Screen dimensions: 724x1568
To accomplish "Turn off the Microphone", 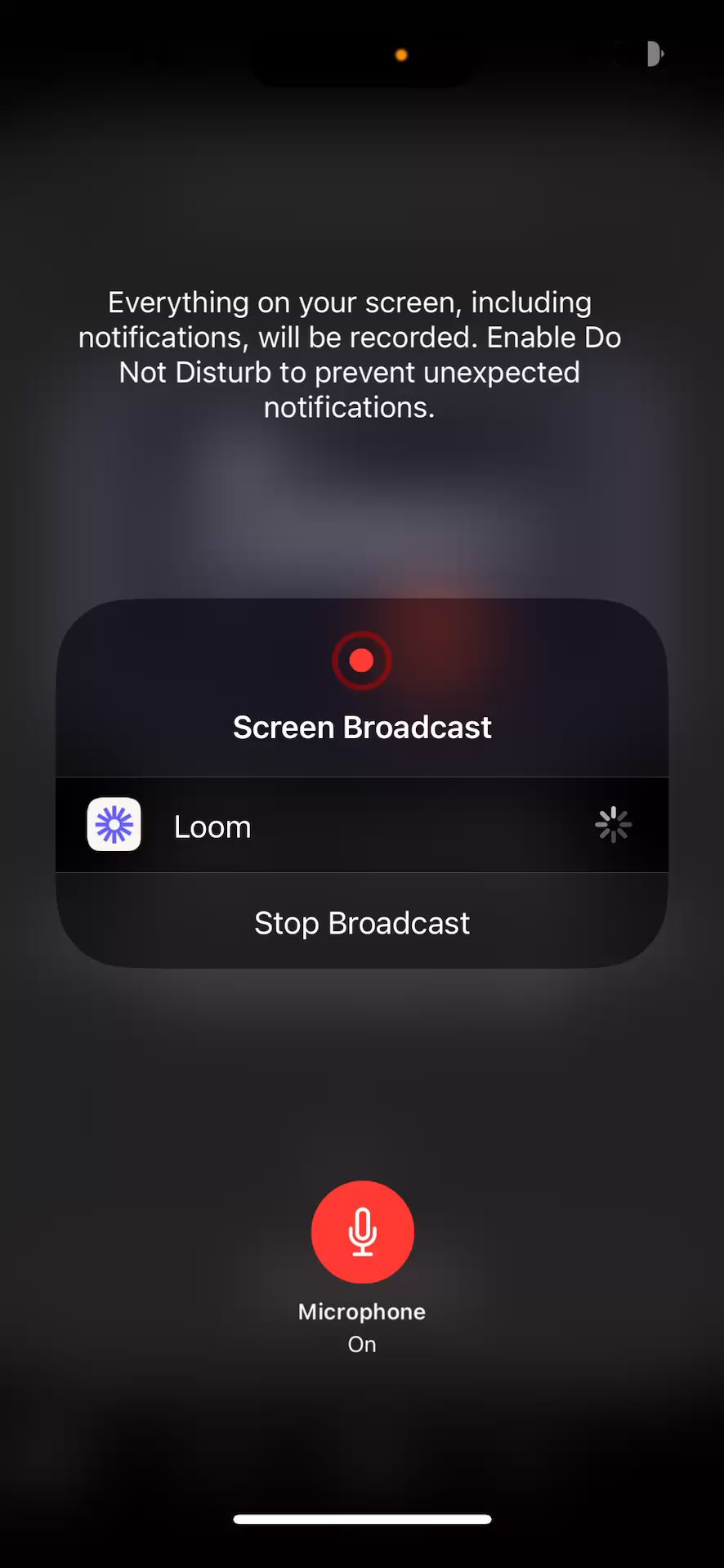I will click(x=362, y=1232).
